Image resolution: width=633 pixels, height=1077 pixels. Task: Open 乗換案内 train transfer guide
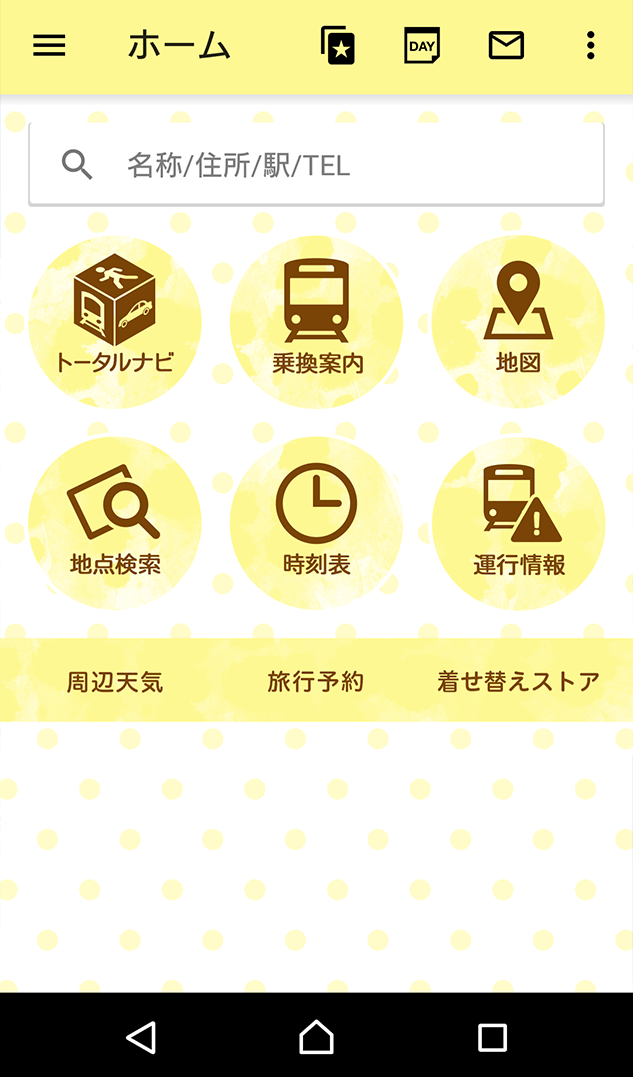316,321
